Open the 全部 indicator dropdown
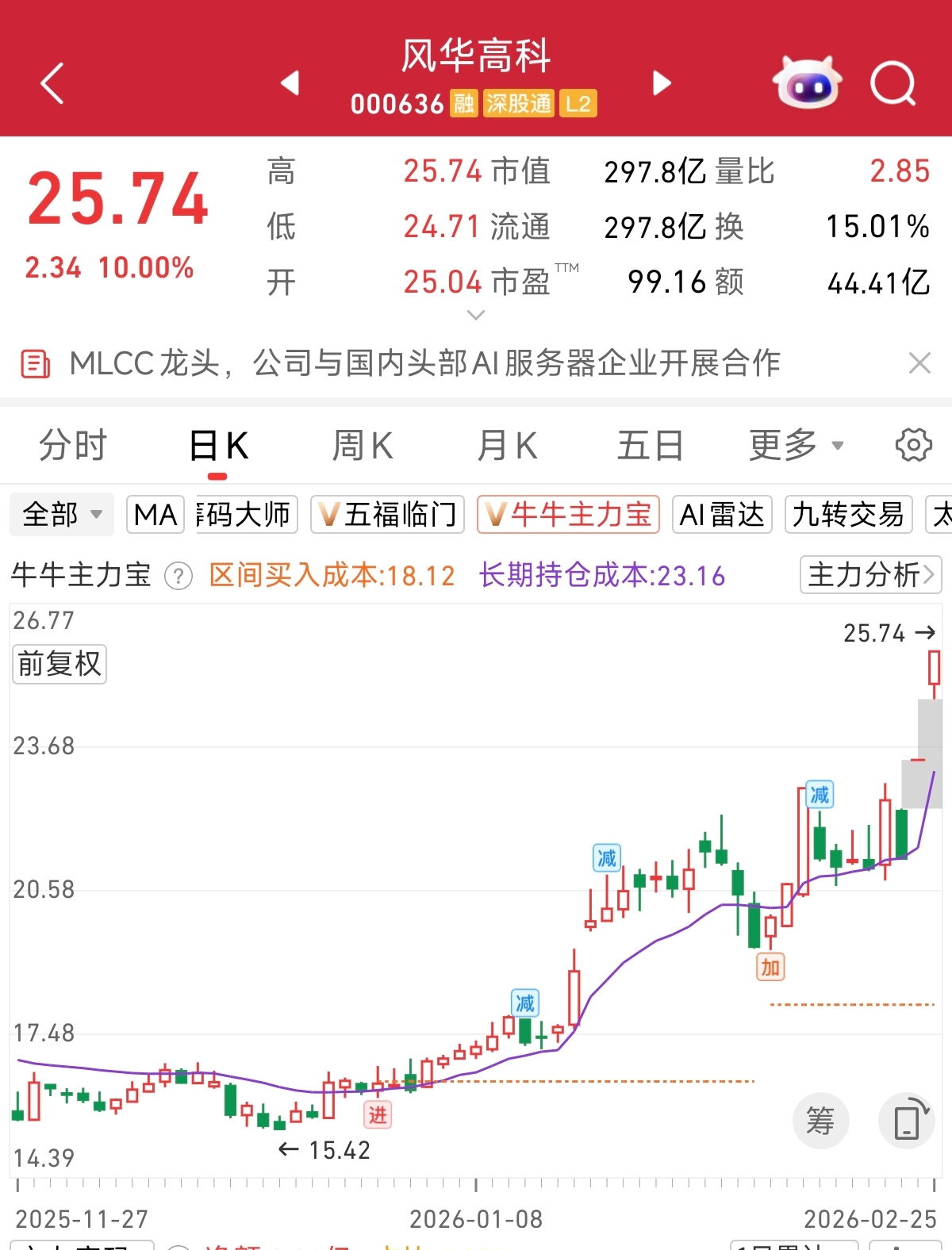This screenshot has height=1250, width=952. pyautogui.click(x=62, y=514)
